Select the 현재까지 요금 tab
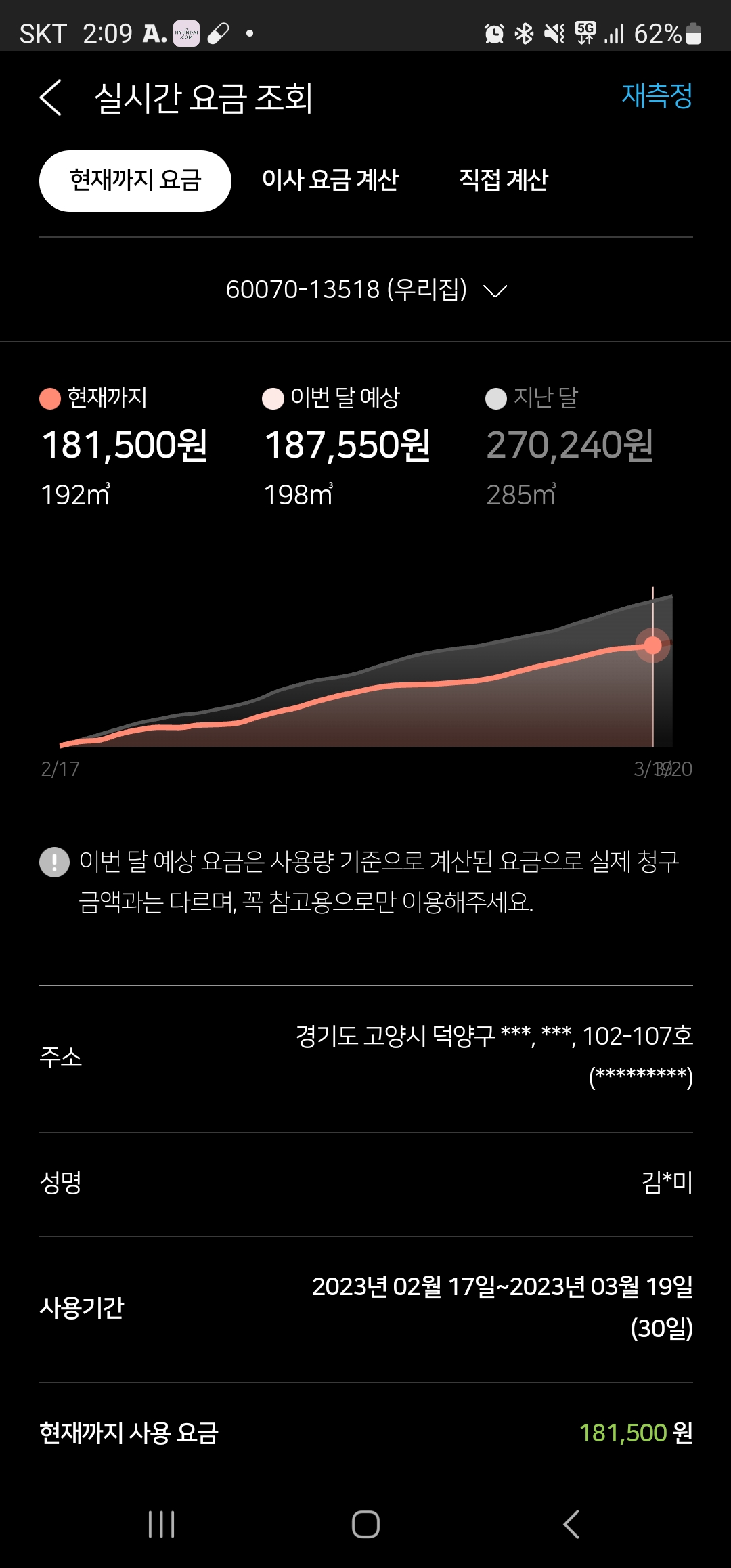 (135, 181)
